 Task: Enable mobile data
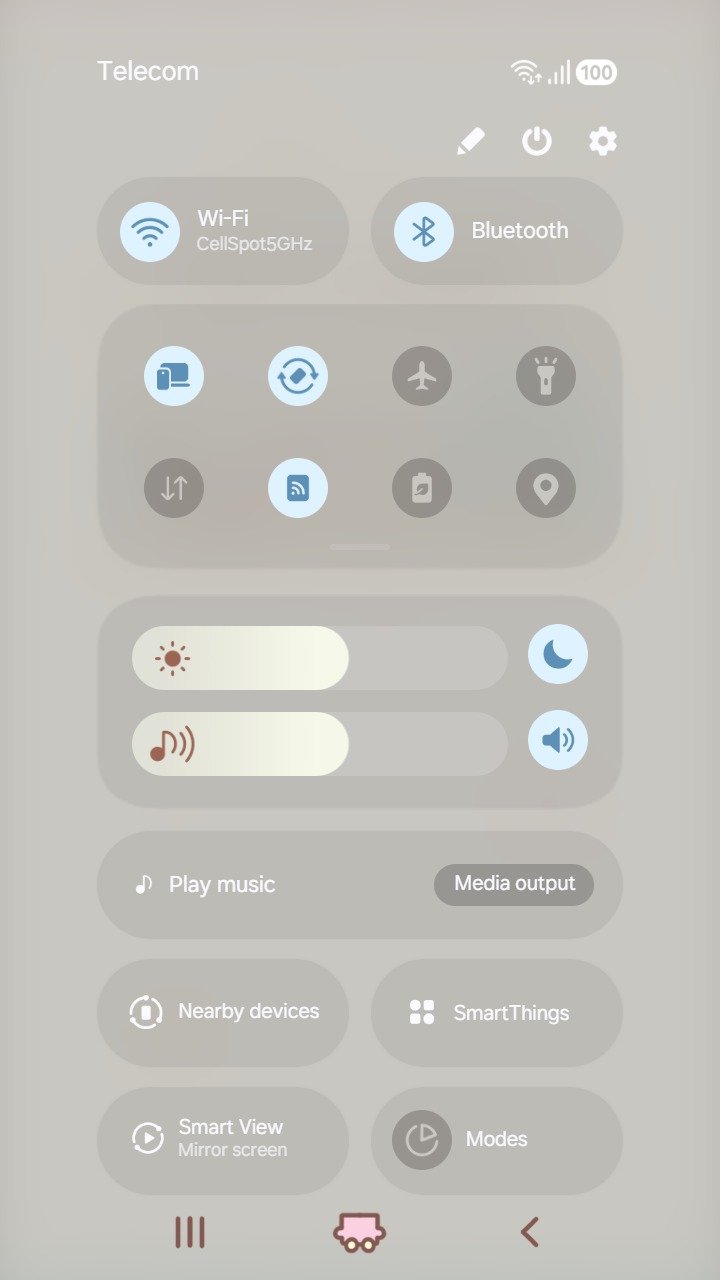click(x=174, y=488)
